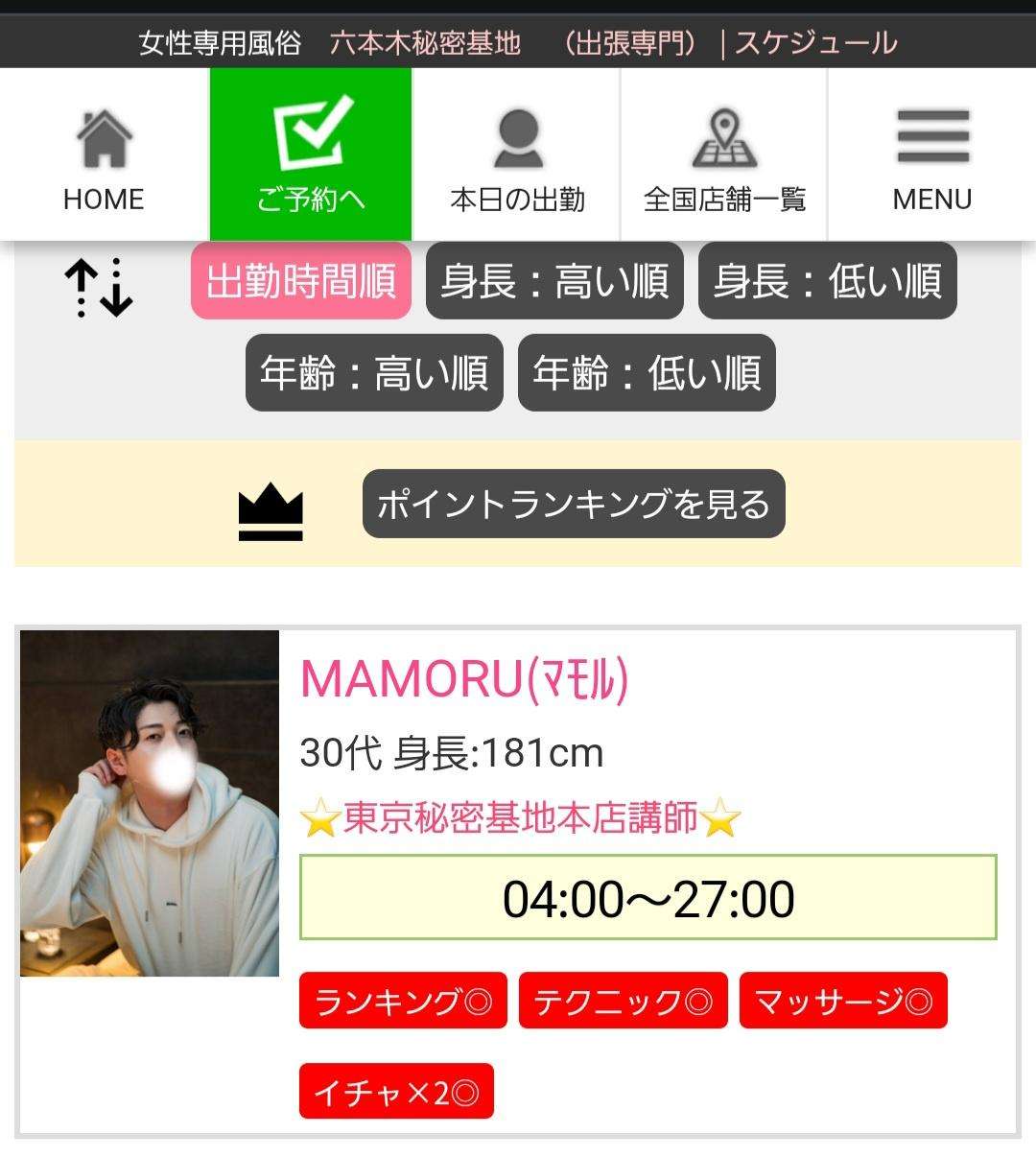
Task: Apply 年齢：低い順 sorting
Action: pyautogui.click(x=647, y=372)
